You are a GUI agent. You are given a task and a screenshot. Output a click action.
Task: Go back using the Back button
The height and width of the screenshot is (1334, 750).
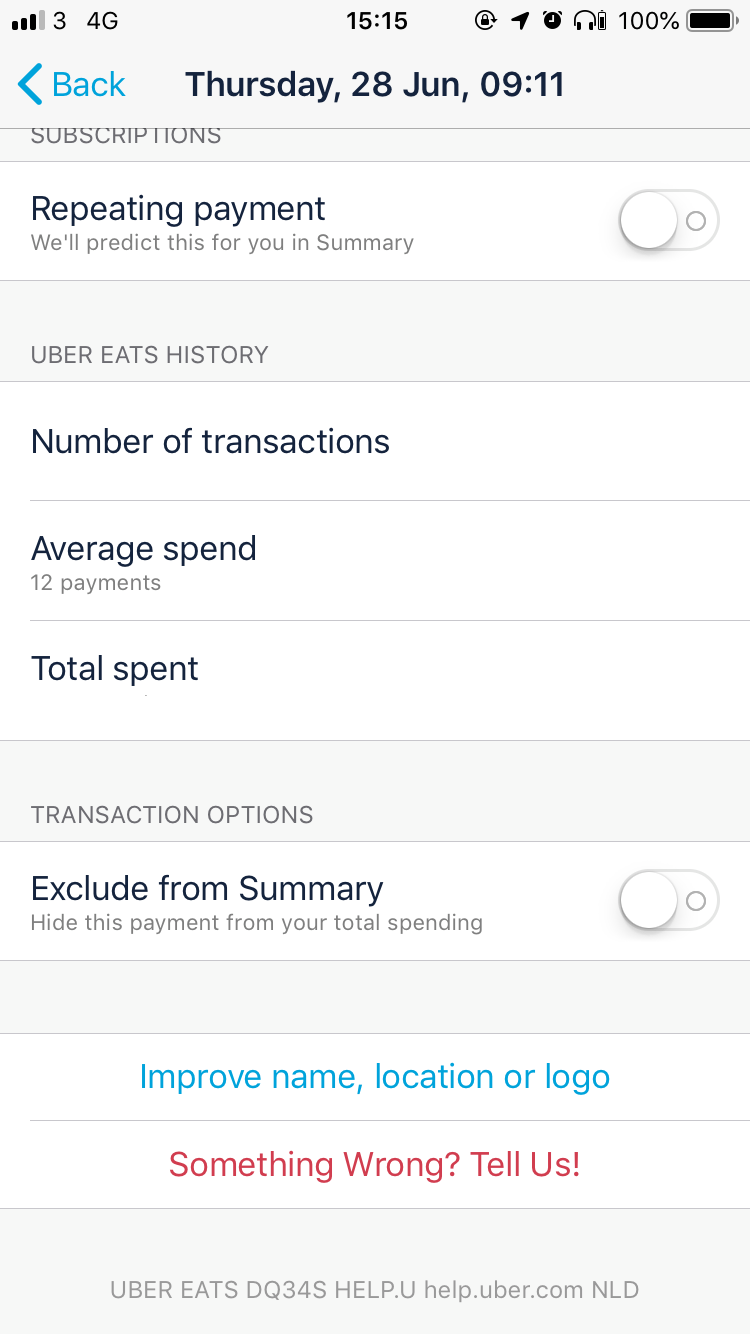[x=72, y=85]
